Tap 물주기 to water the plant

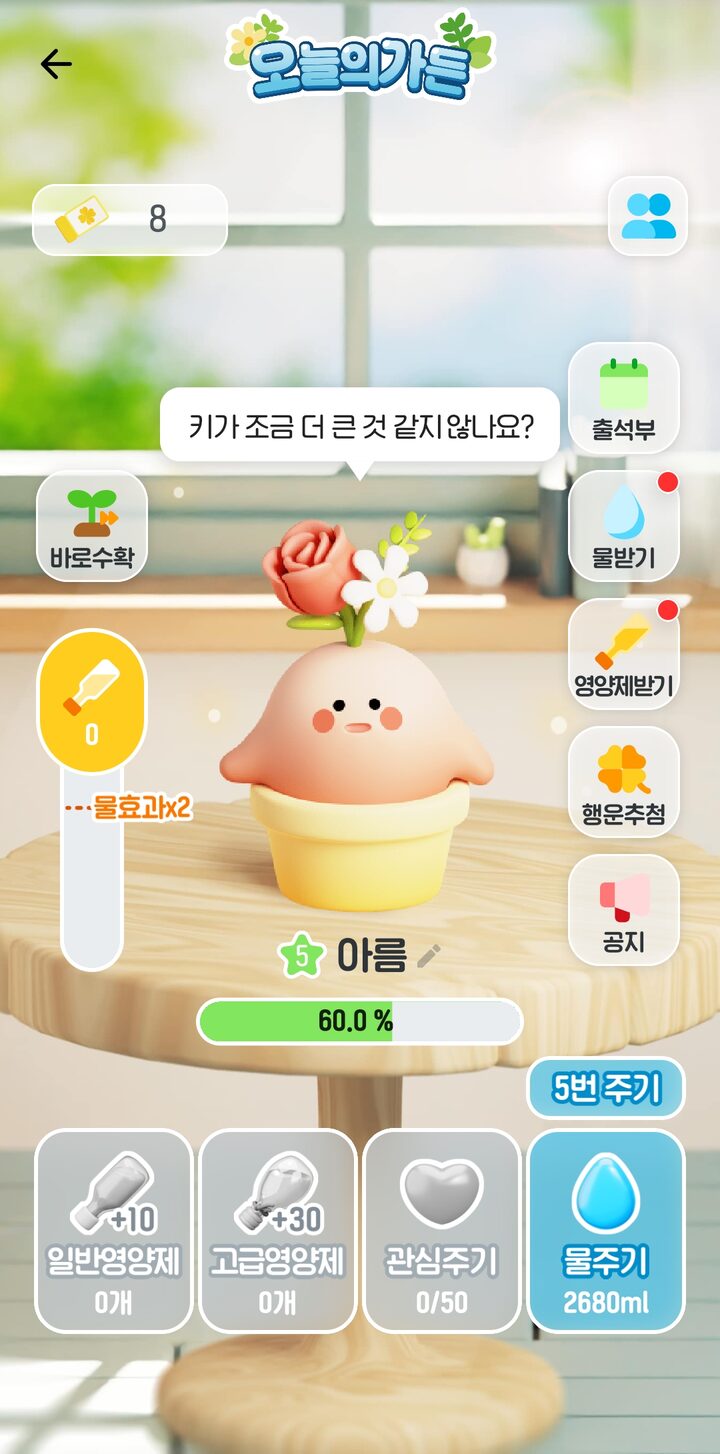[x=606, y=1231]
